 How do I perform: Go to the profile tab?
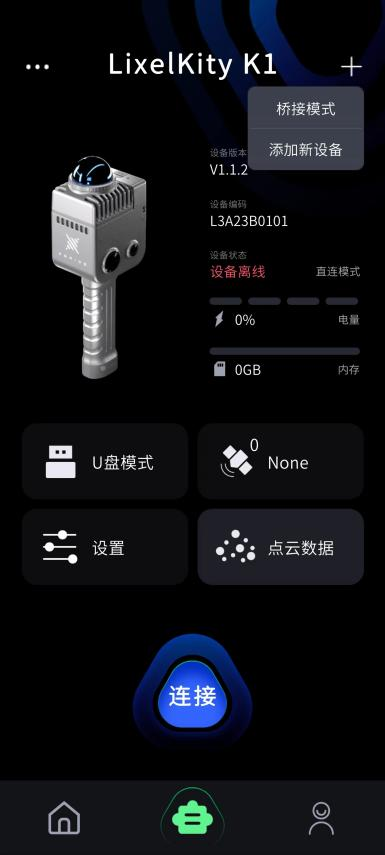321,817
